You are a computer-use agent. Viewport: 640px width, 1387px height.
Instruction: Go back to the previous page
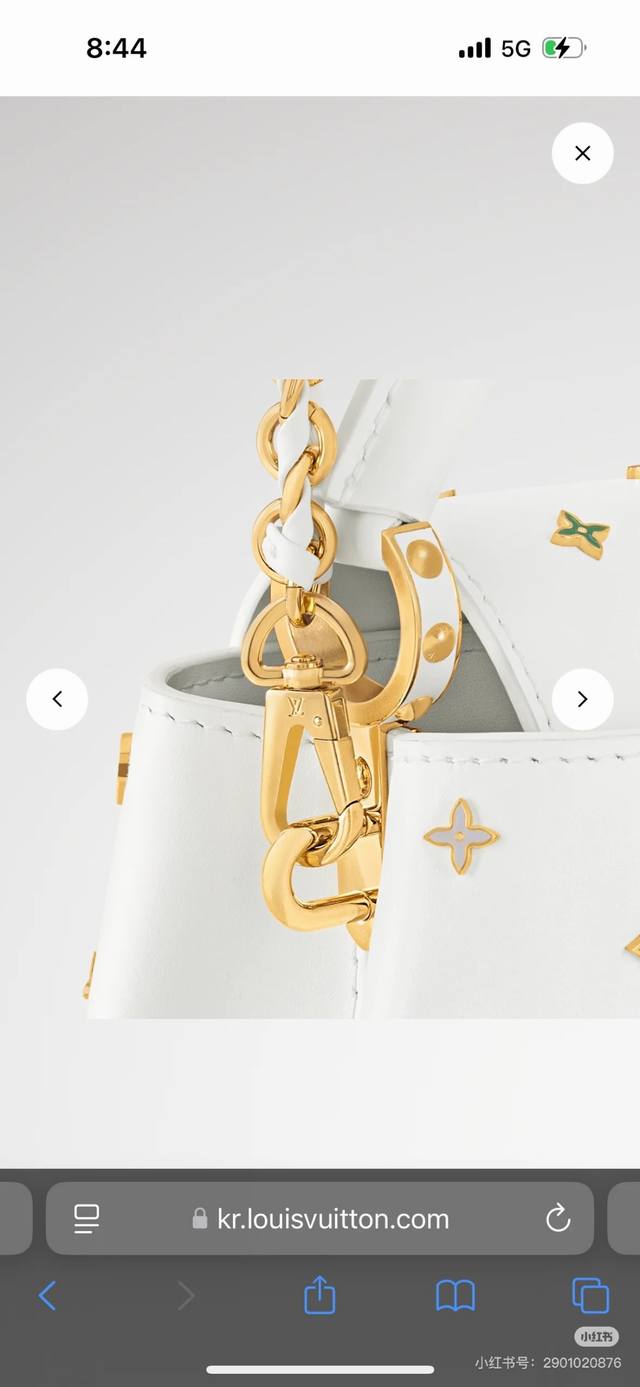pos(47,1296)
